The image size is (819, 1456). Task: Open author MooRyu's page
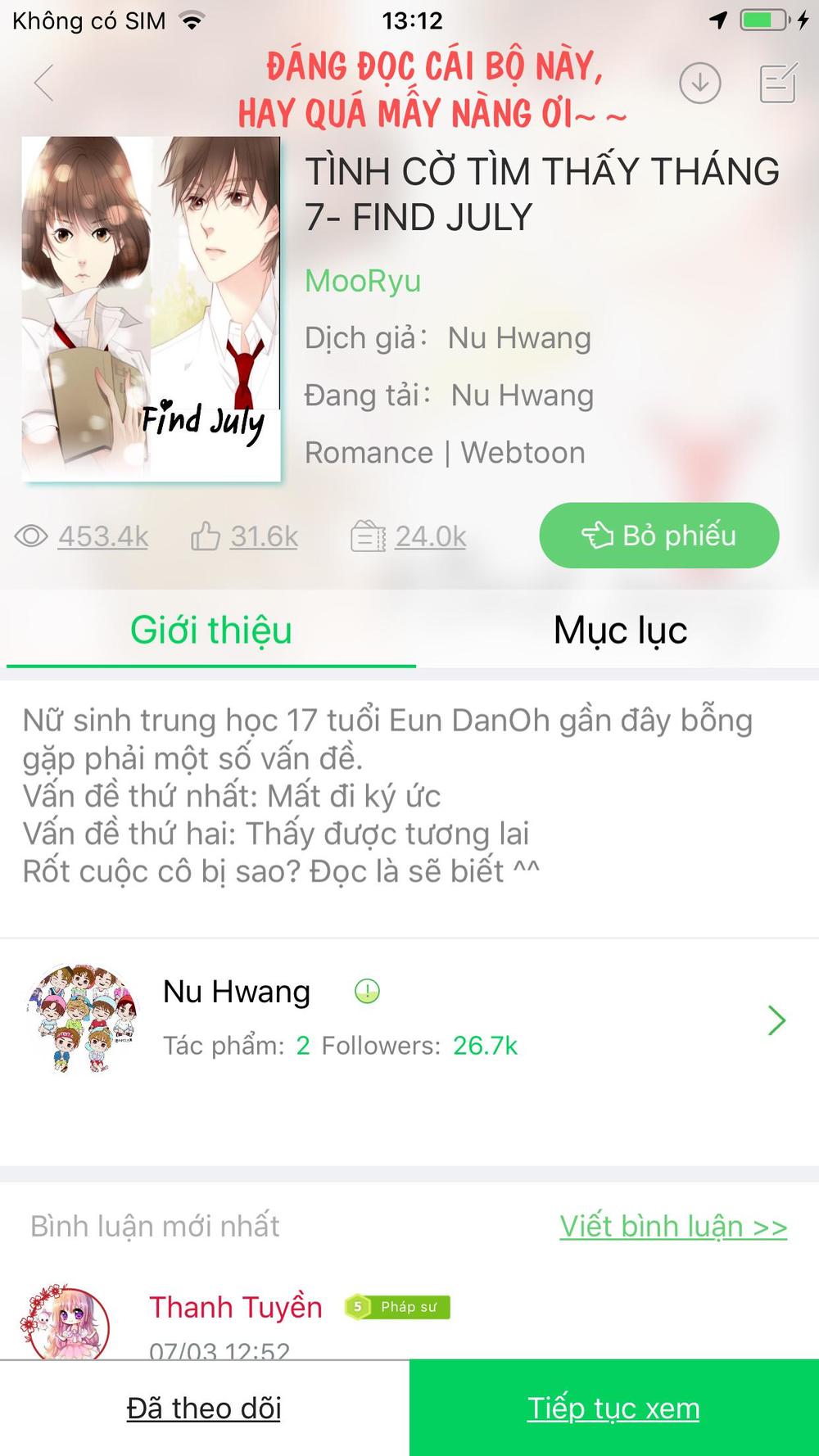click(x=363, y=281)
